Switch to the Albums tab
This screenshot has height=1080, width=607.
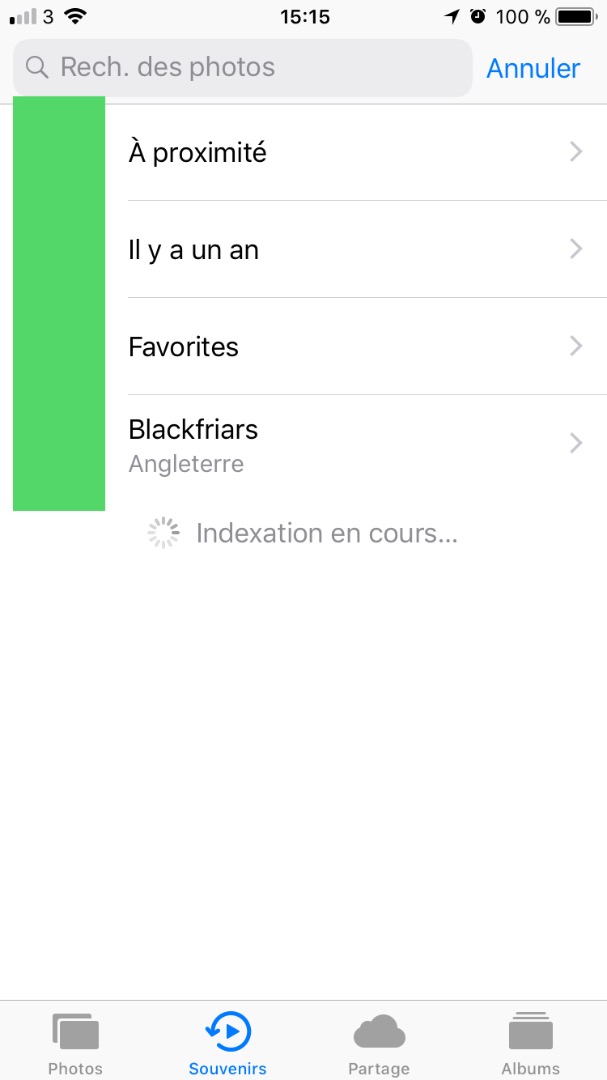pyautogui.click(x=530, y=1042)
